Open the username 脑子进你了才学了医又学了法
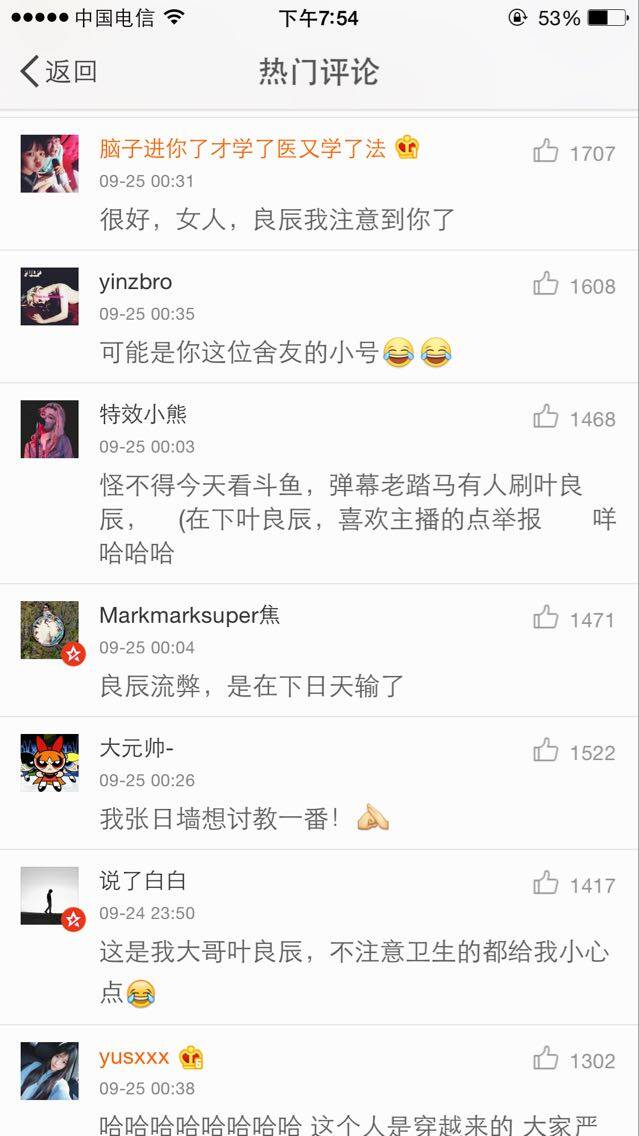The width and height of the screenshot is (639, 1136). [x=242, y=149]
